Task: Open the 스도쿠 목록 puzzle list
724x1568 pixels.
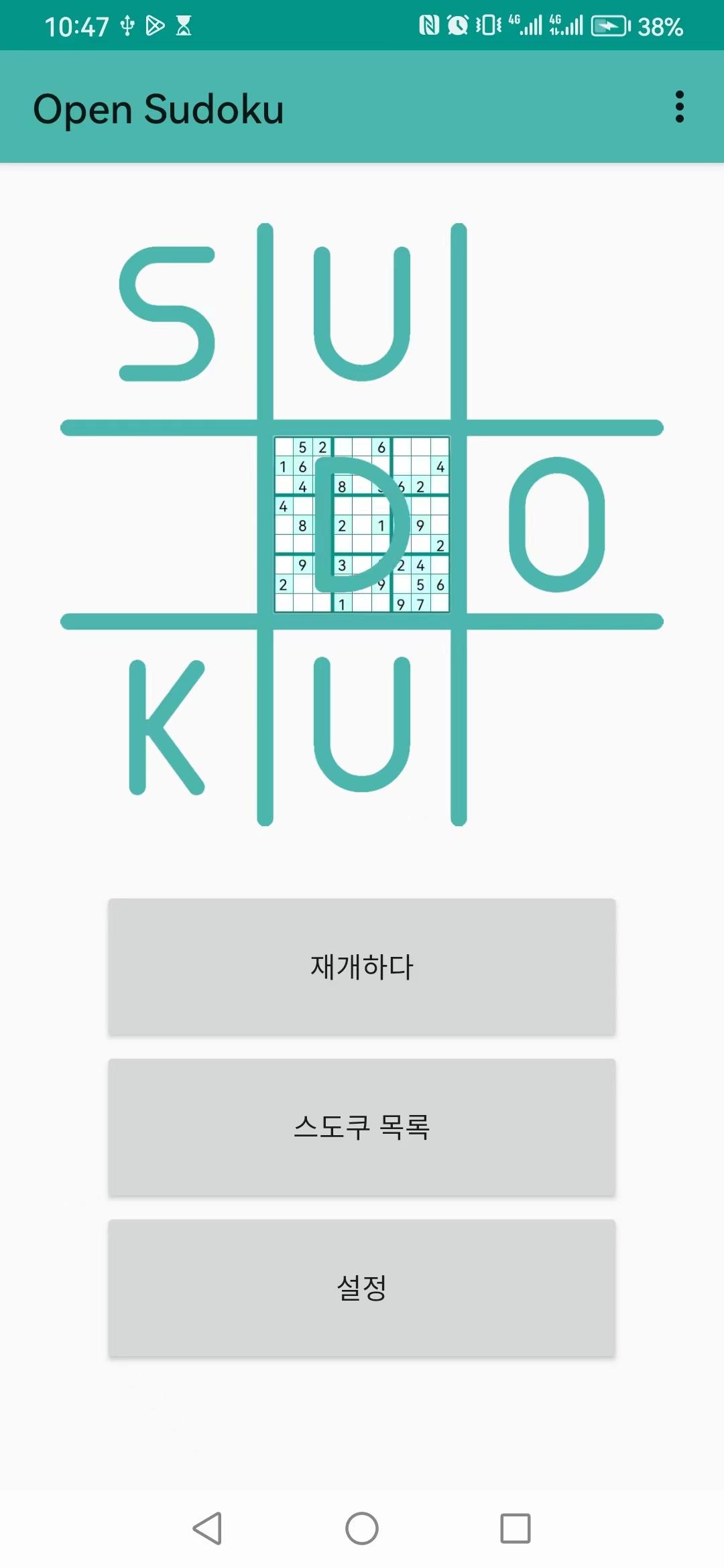Action: (x=362, y=1127)
